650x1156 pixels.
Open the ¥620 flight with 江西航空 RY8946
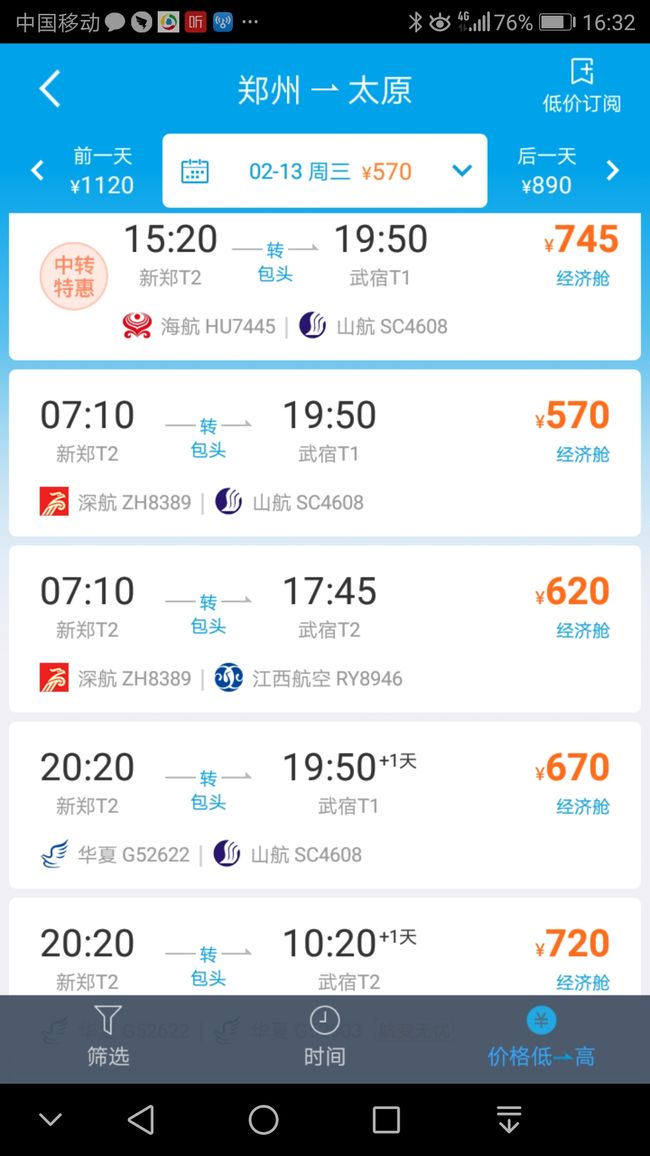click(324, 629)
